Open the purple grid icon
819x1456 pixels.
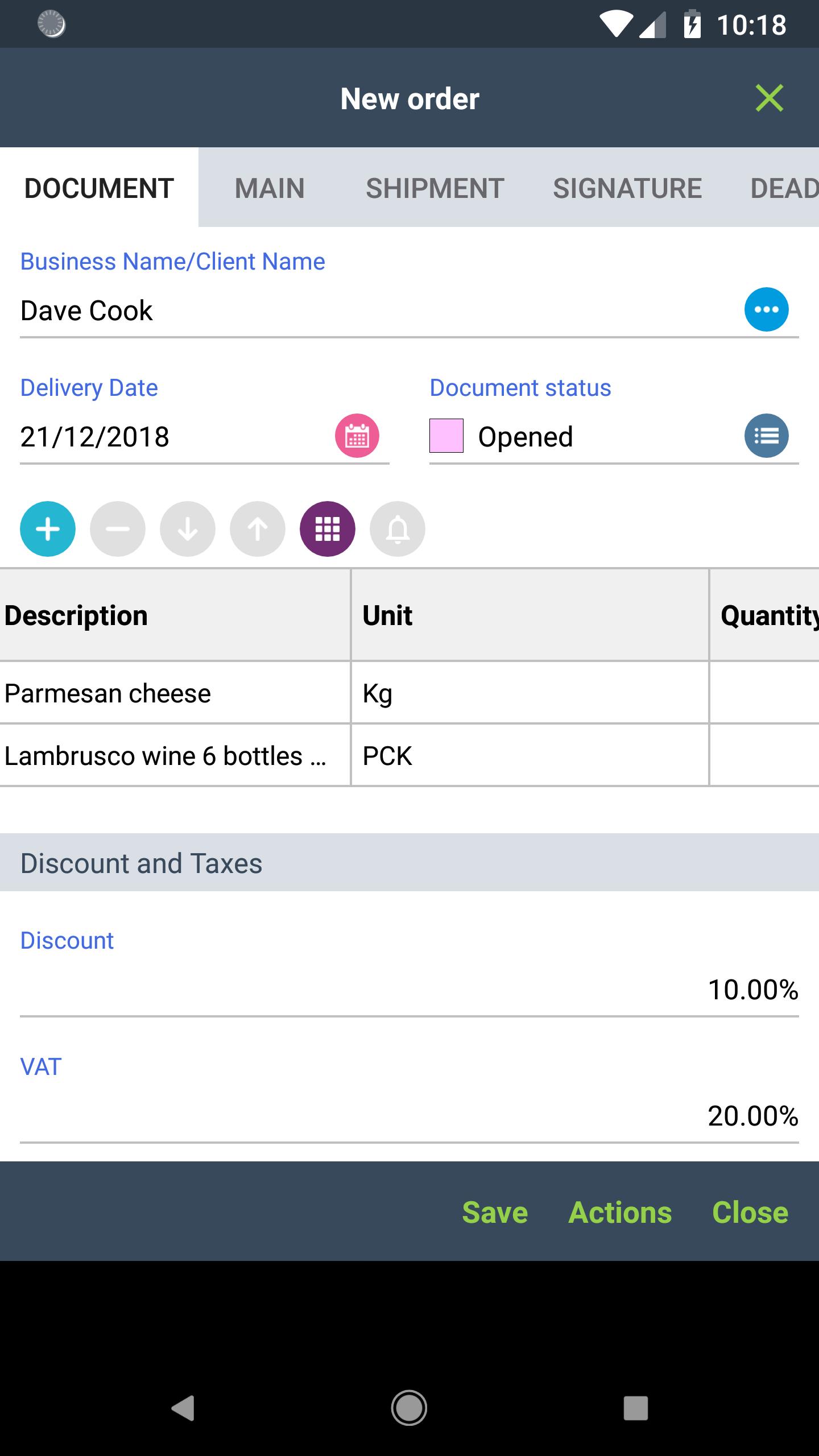[328, 529]
